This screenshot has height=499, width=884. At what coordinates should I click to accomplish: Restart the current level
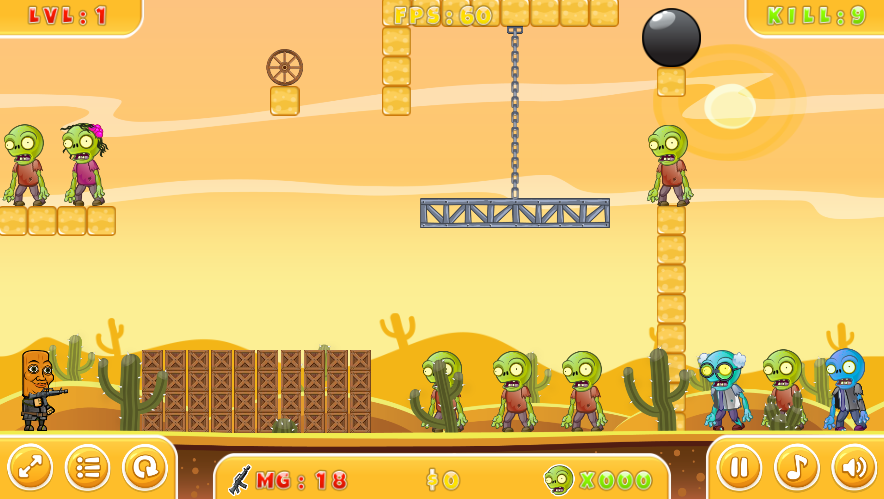145,467
